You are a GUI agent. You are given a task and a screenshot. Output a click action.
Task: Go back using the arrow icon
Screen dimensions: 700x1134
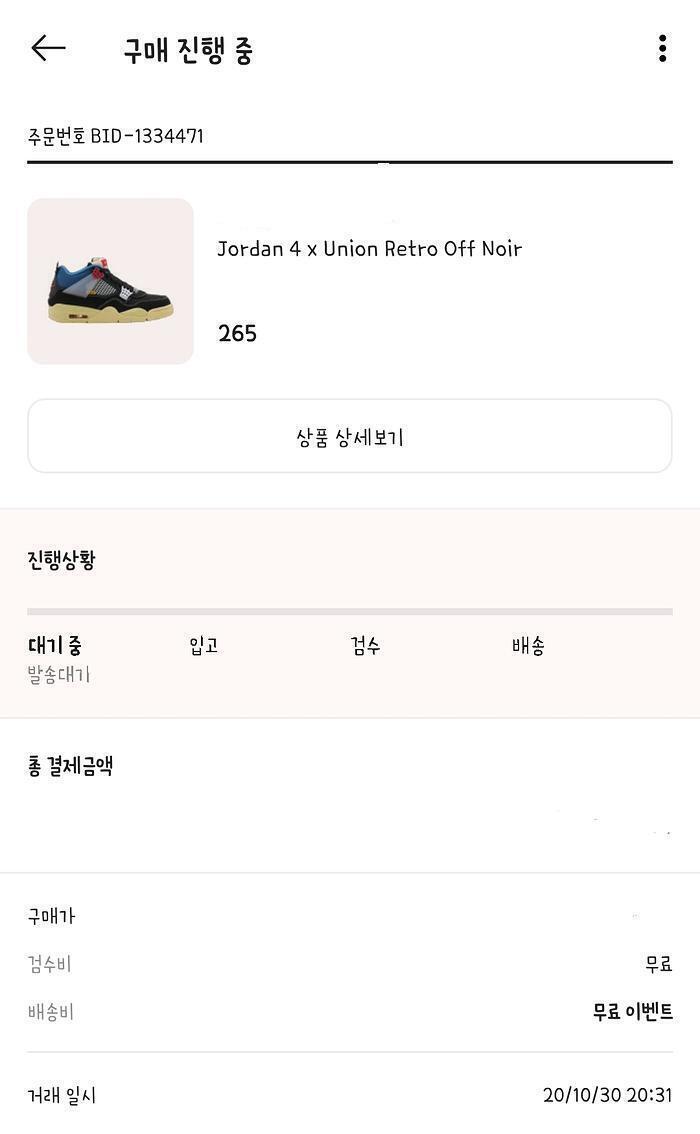click(x=48, y=48)
